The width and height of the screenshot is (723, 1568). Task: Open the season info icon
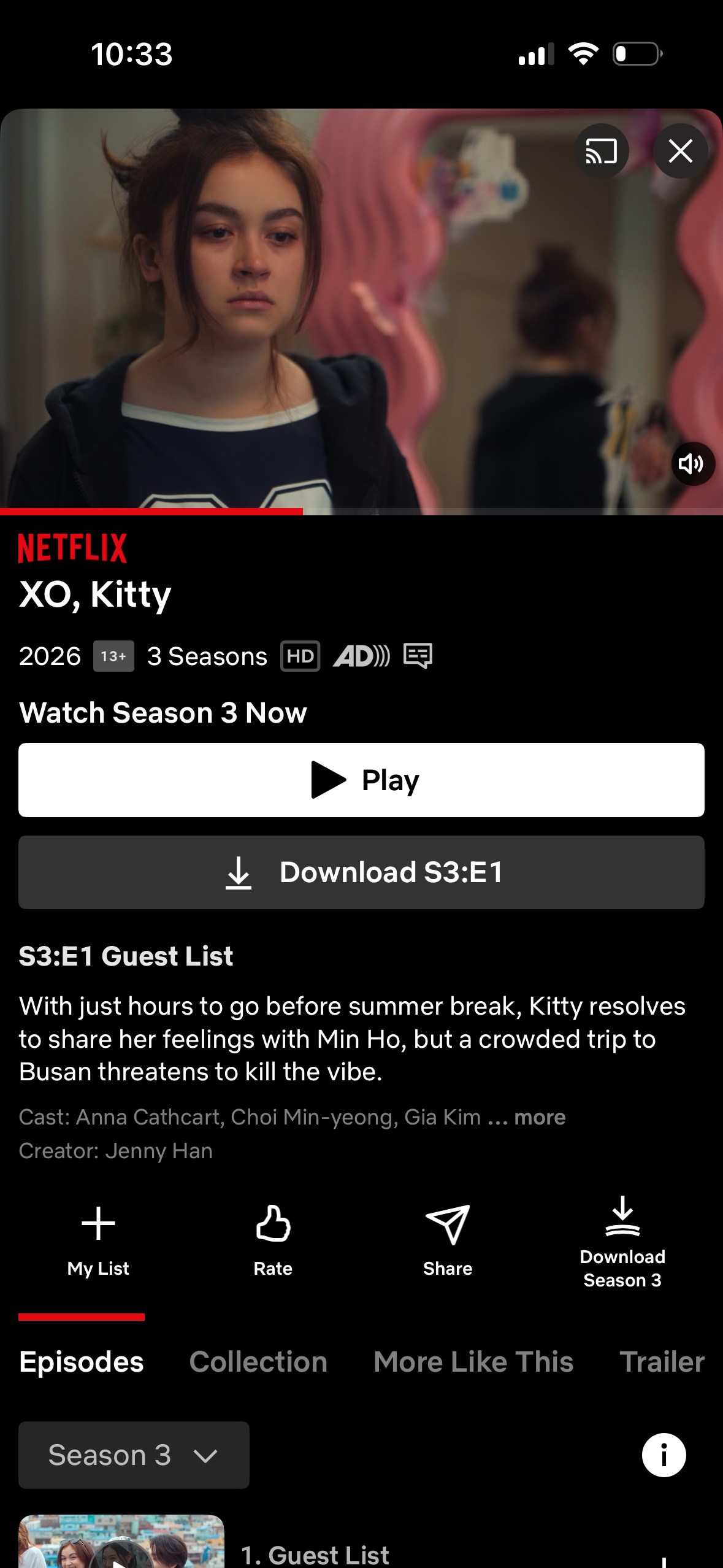[664, 1455]
